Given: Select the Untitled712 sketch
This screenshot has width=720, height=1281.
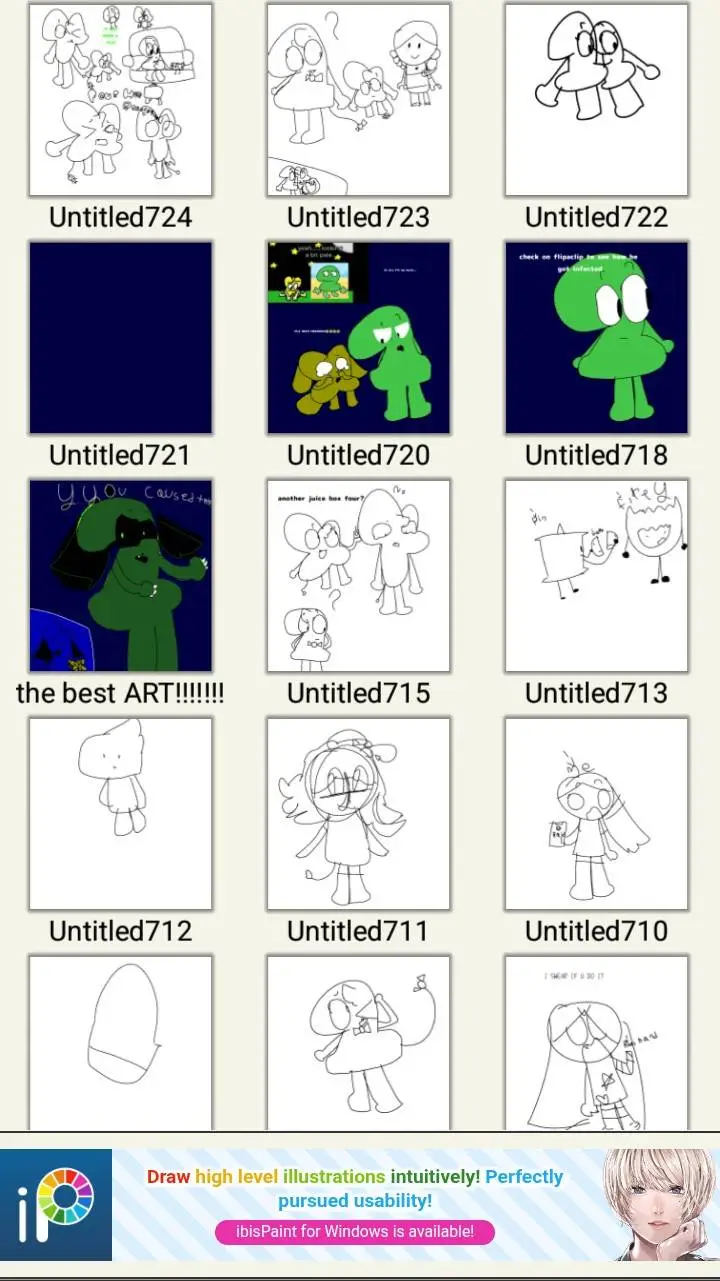Looking at the screenshot, I should click(120, 813).
